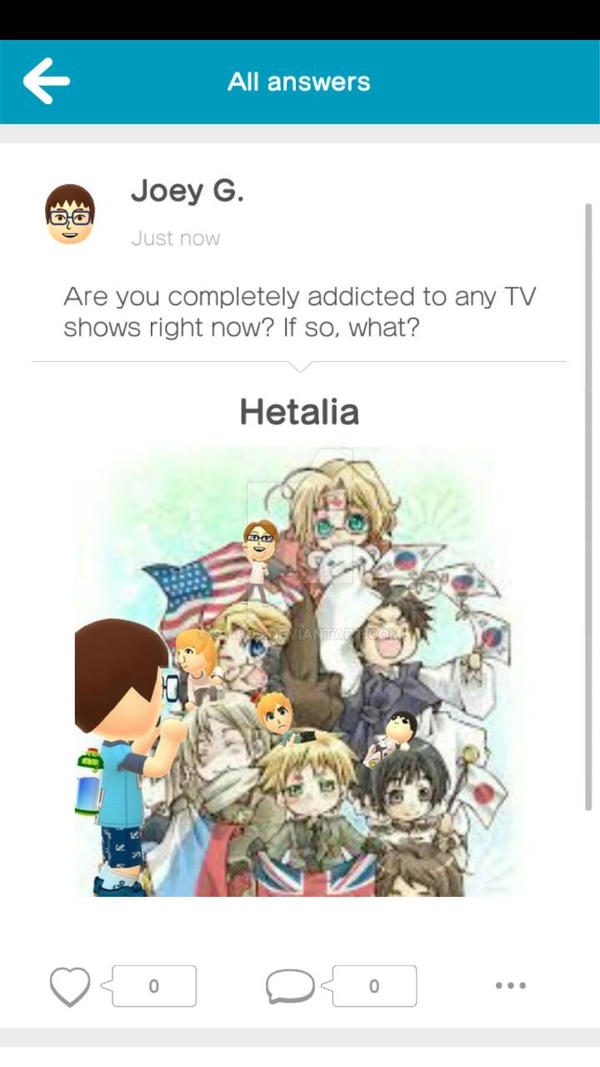600x1067 pixels.
Task: Open comments on the Hetalia answer
Action: [x=289, y=986]
